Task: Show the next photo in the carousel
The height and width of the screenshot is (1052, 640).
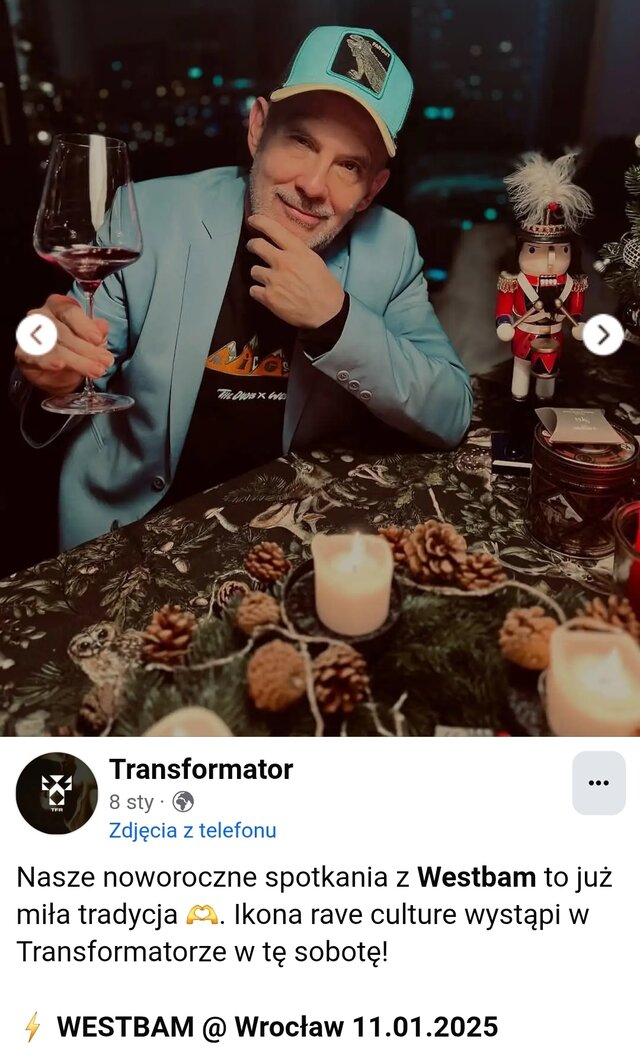Action: pos(603,335)
